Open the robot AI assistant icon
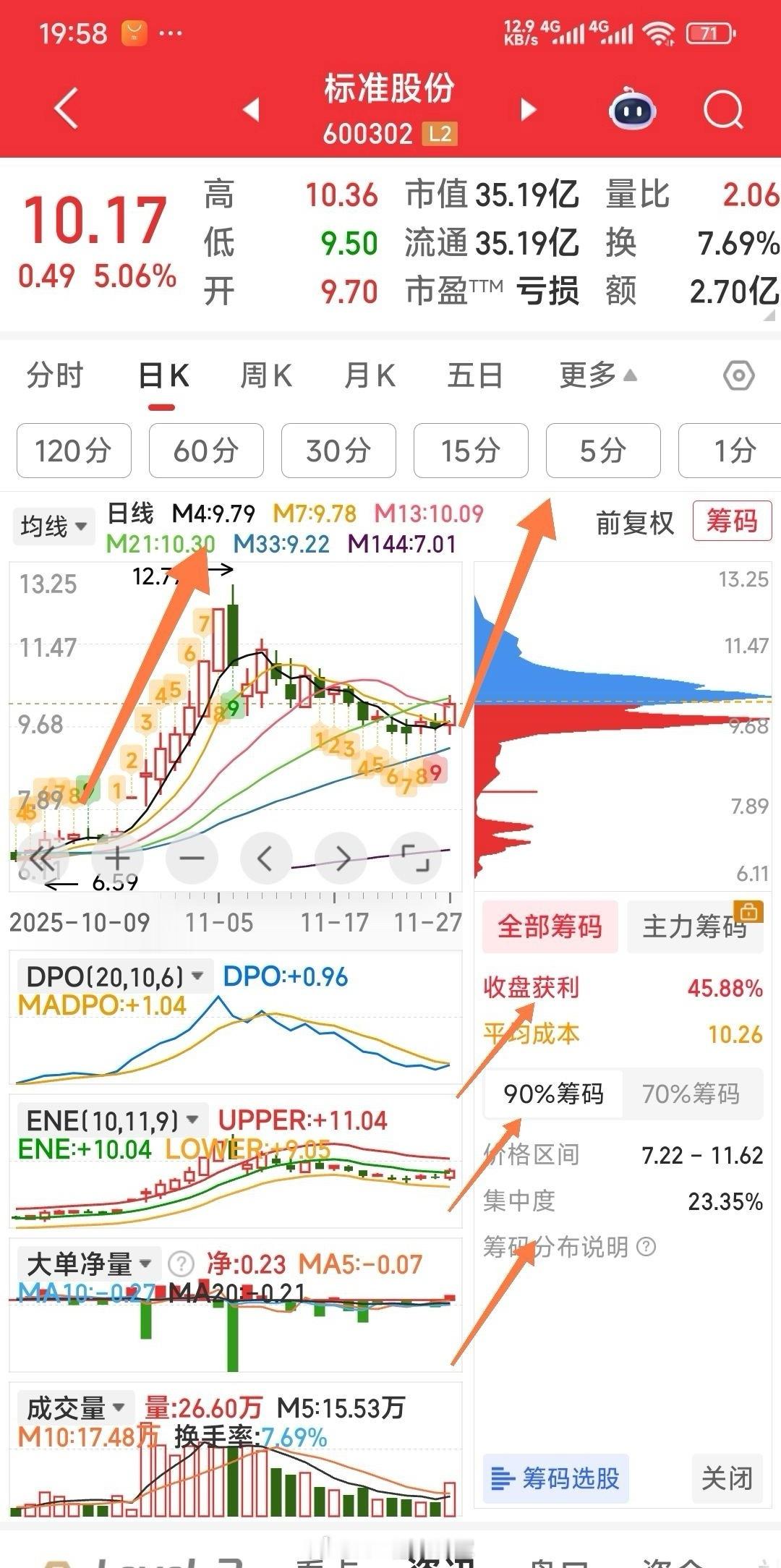The image size is (781, 1568). click(x=633, y=110)
